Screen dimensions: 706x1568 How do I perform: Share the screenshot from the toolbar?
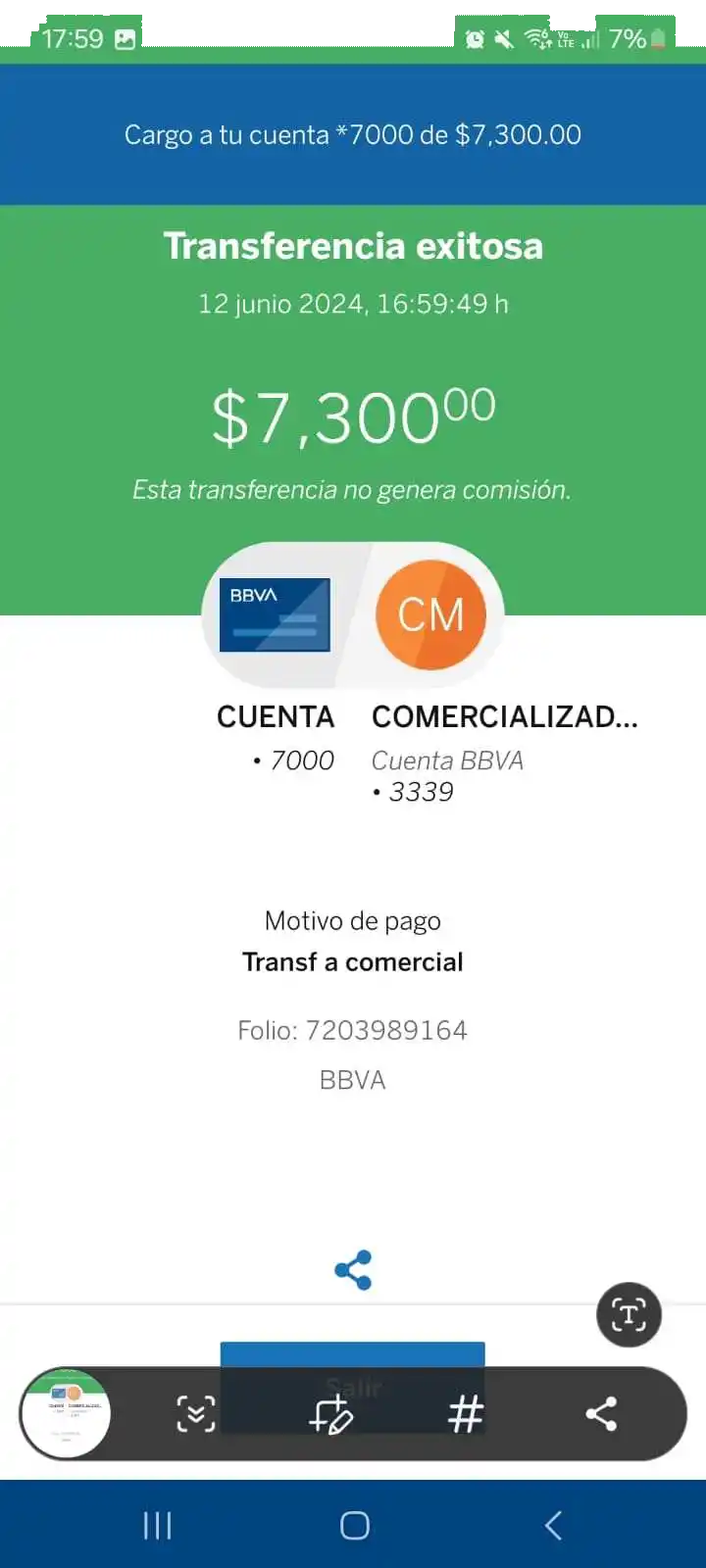point(600,1413)
